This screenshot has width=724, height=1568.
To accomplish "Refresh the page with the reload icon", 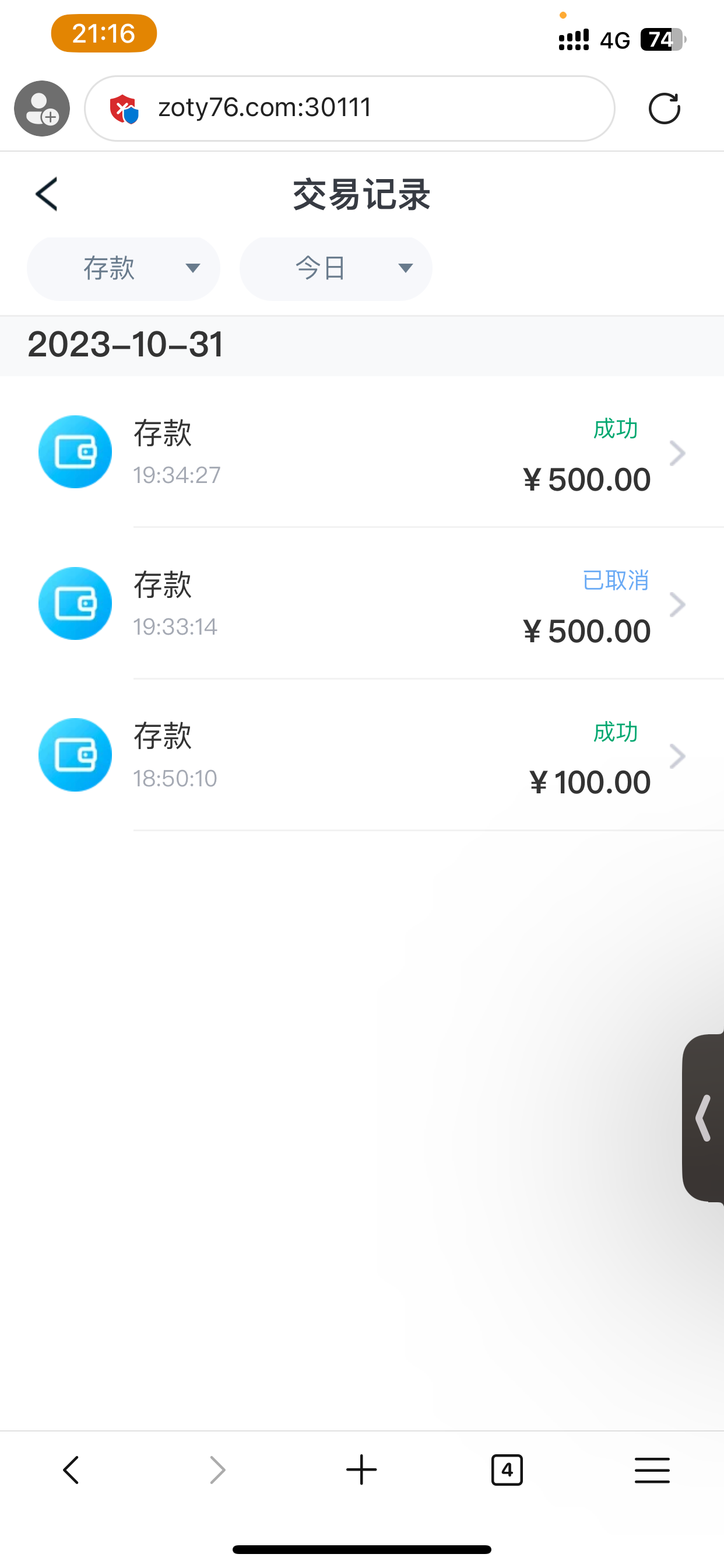I will coord(665,108).
